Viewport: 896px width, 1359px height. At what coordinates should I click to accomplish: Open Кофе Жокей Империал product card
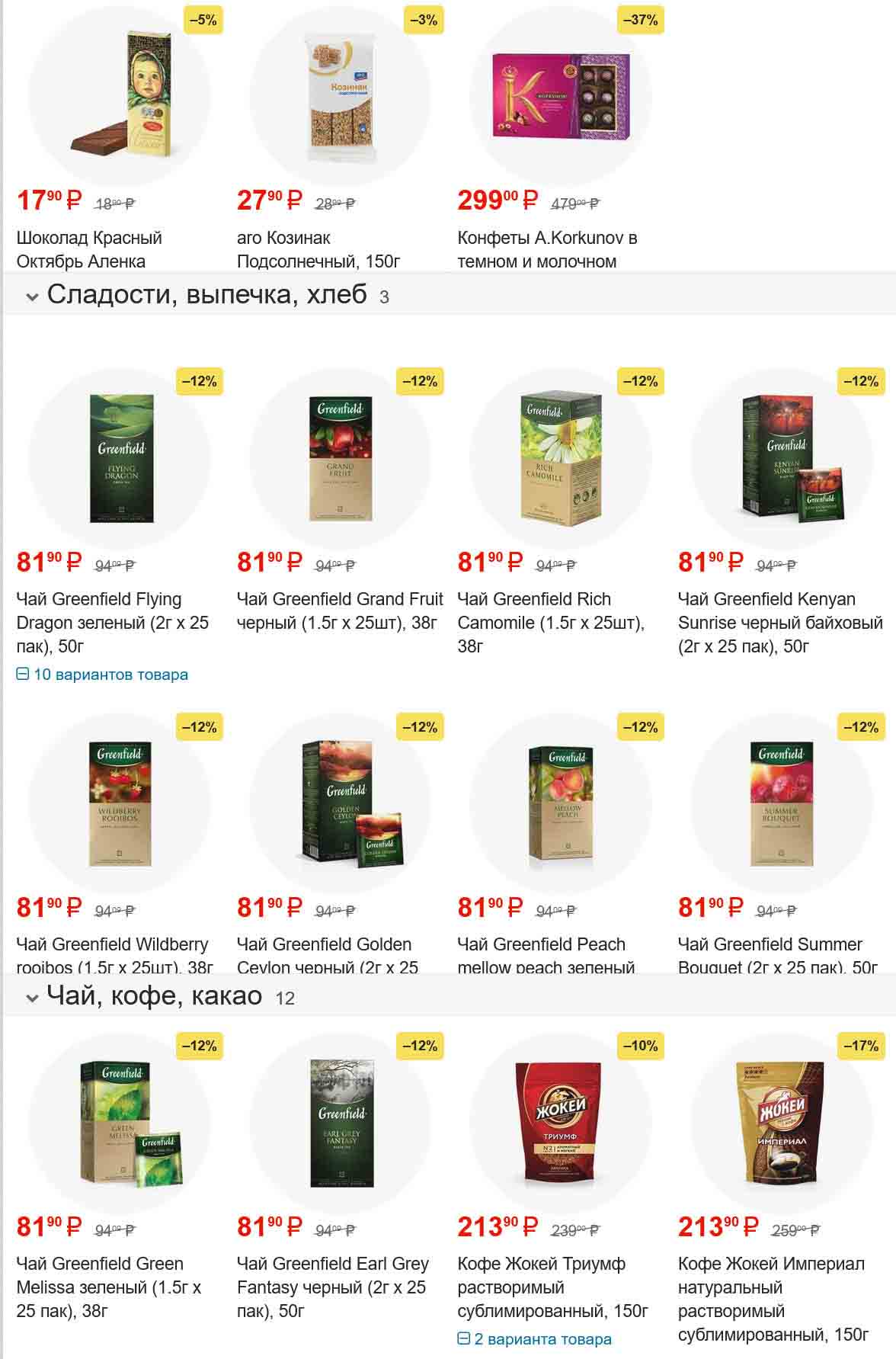(x=772, y=1298)
